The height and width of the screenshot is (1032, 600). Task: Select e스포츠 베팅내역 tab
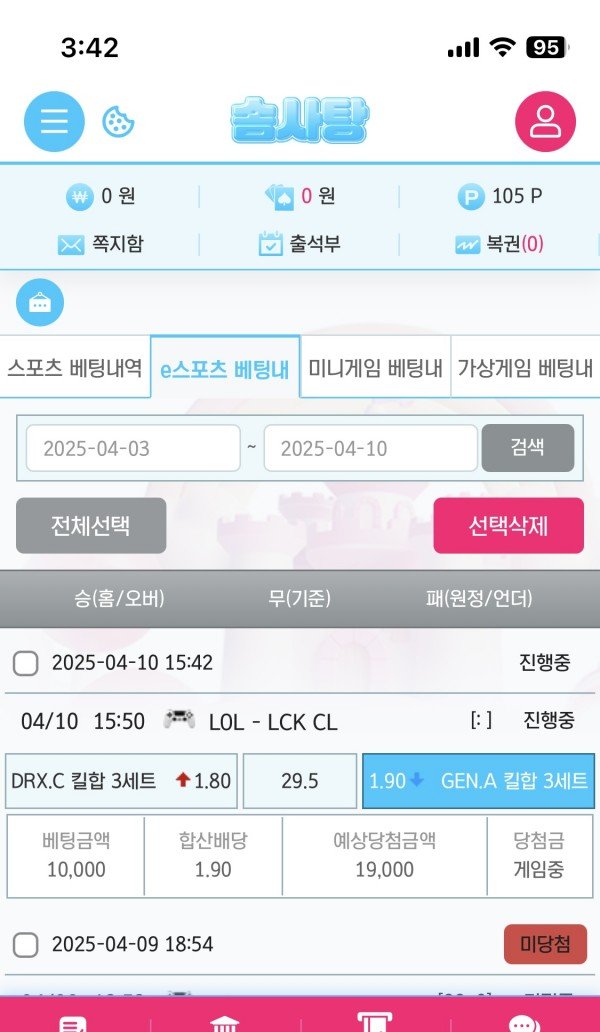tap(225, 369)
